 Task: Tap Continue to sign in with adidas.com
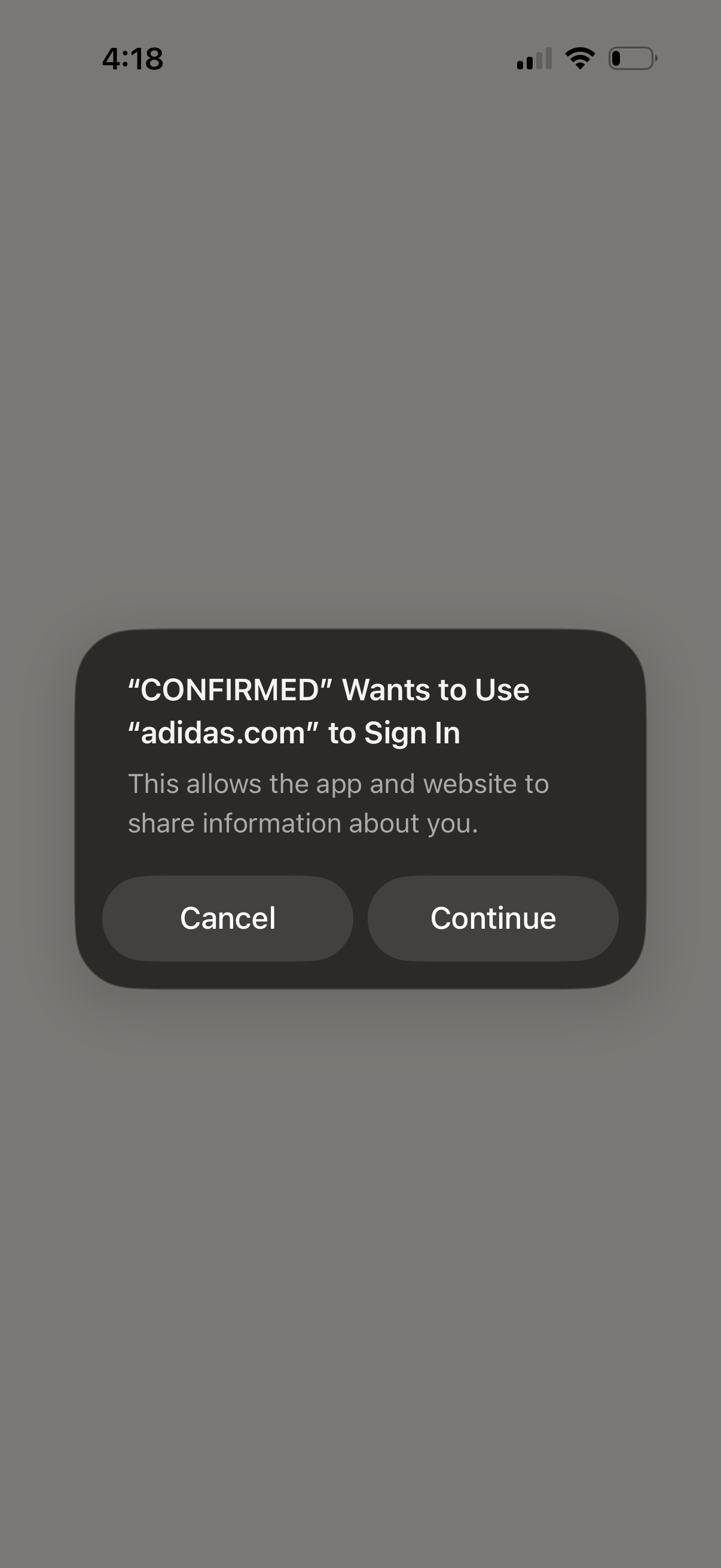click(x=493, y=919)
